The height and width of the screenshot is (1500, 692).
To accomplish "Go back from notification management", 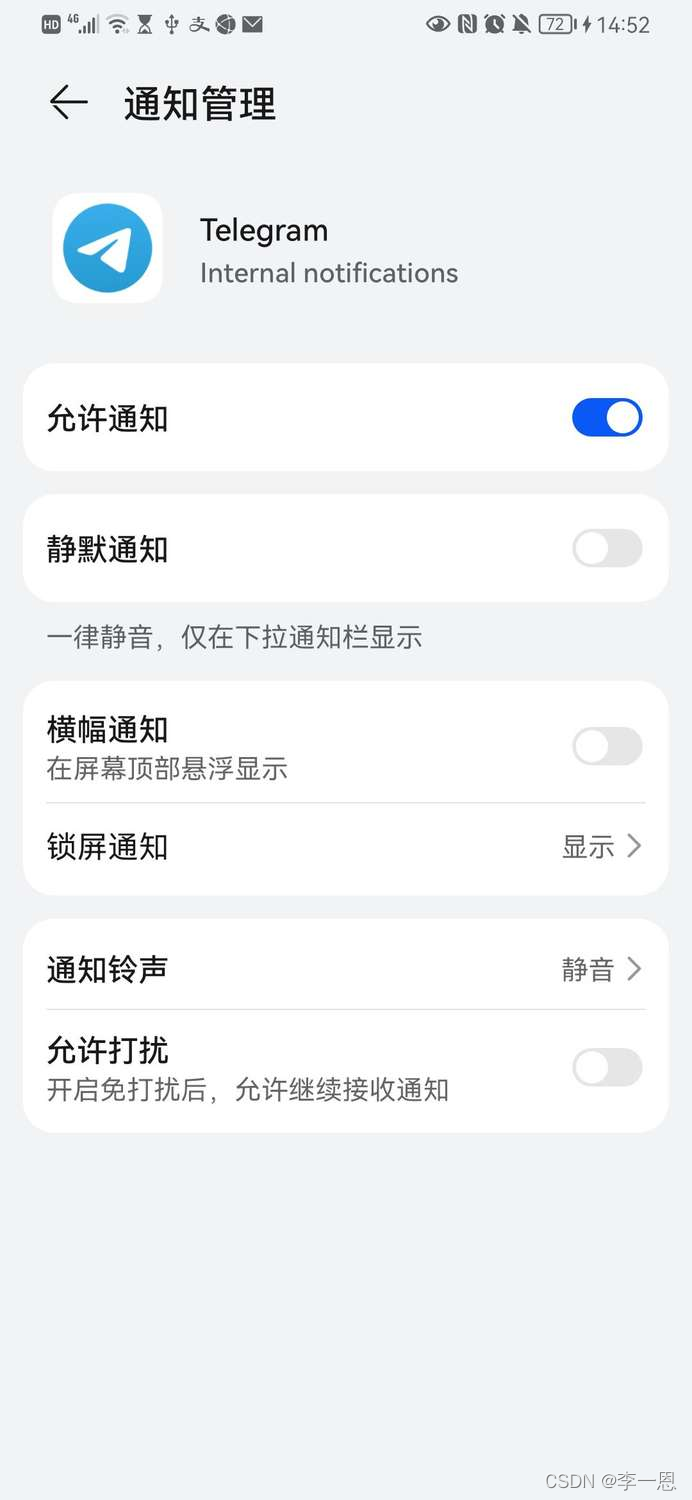I will [x=68, y=103].
